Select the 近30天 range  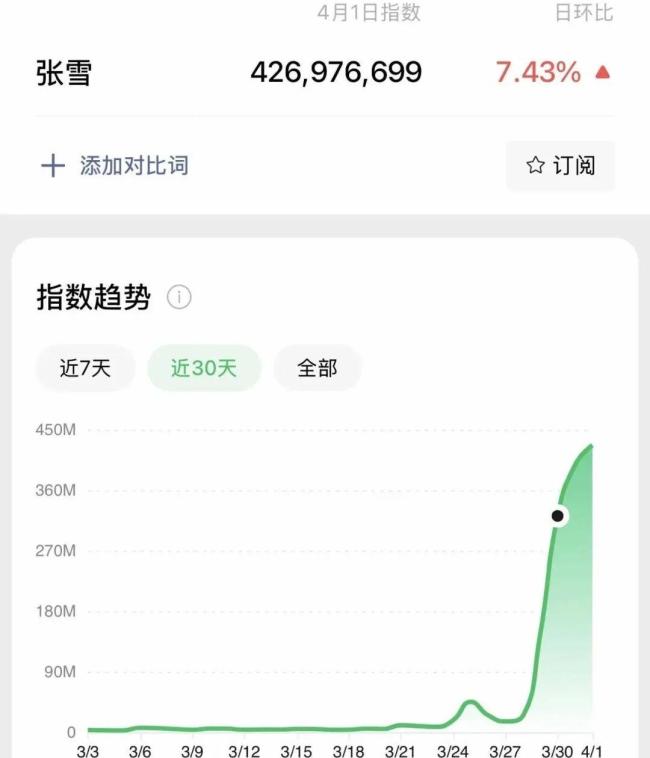(x=204, y=368)
